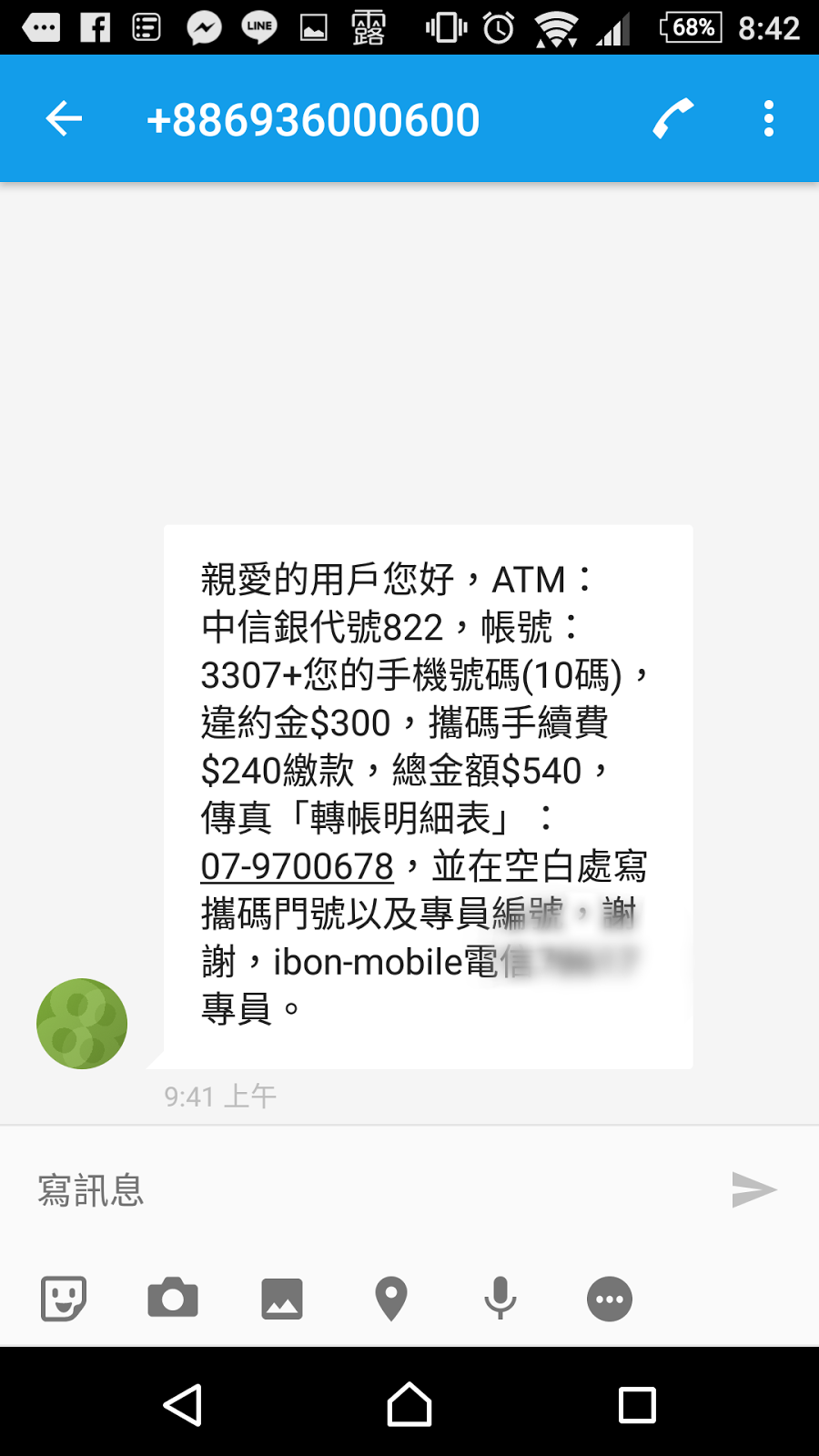Open more attachment options icon
The image size is (819, 1456).
tap(609, 1299)
